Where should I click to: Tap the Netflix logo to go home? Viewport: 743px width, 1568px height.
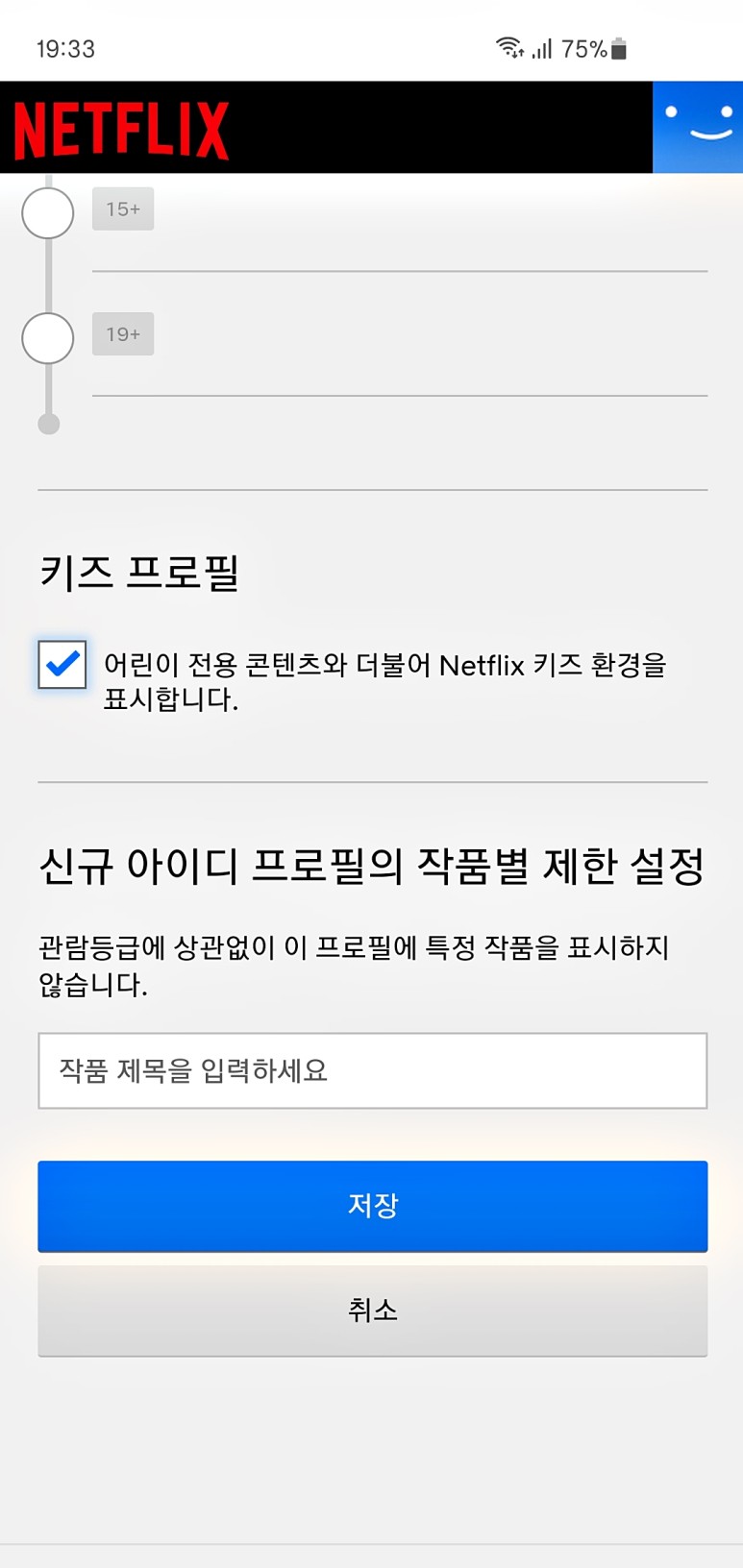121,130
